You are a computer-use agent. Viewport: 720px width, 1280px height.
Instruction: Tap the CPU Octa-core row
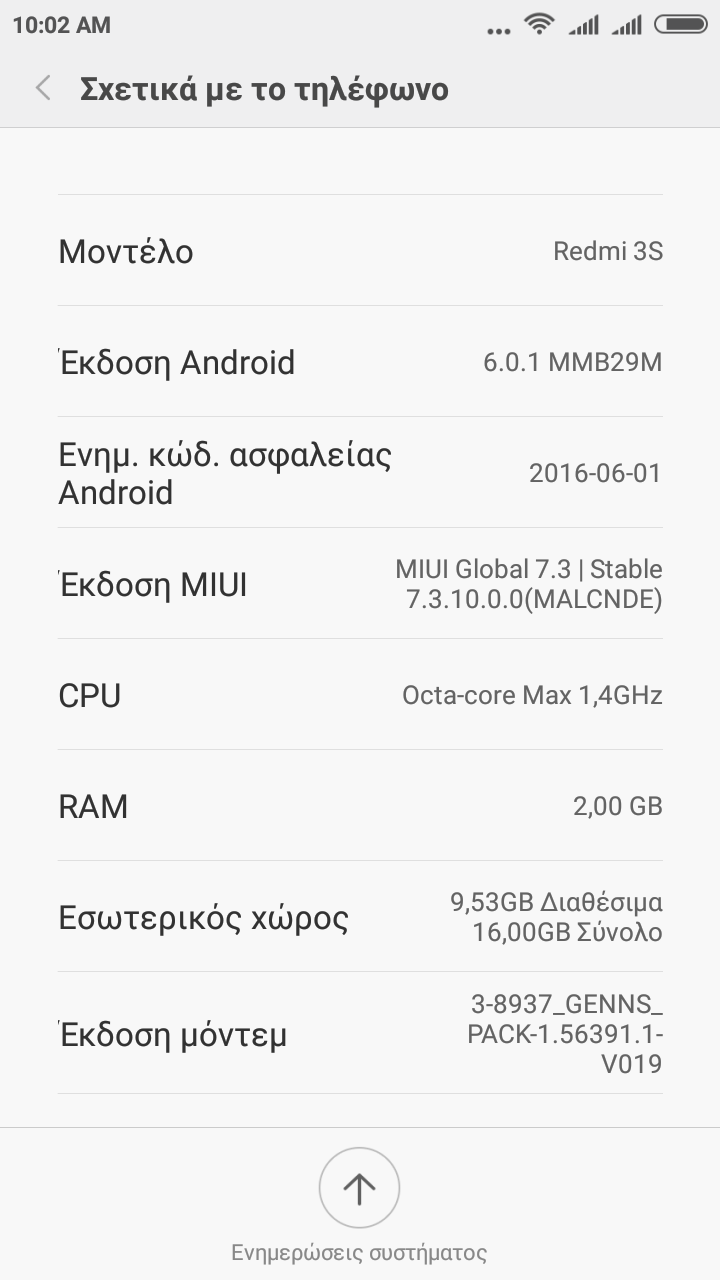pyautogui.click(x=360, y=695)
